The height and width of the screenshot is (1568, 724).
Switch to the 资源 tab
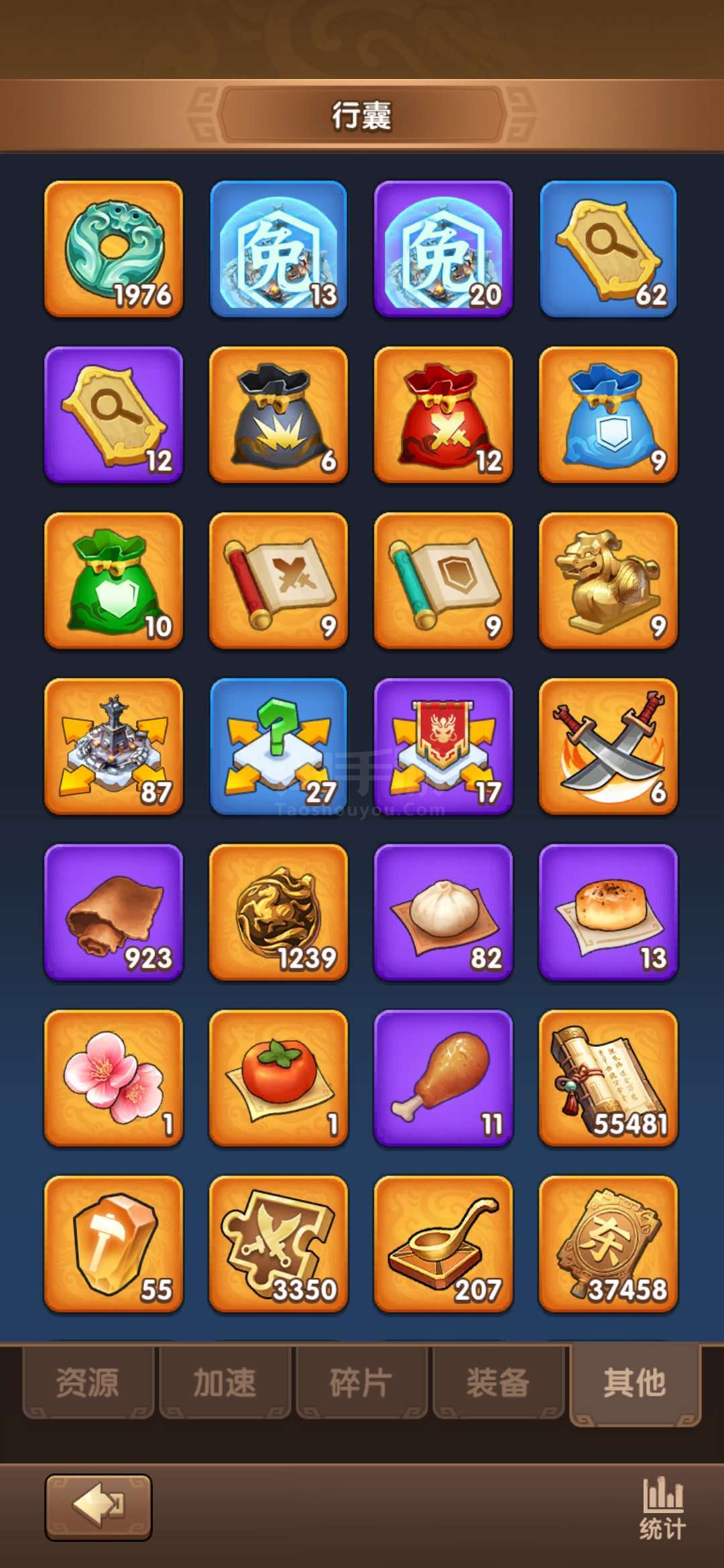click(x=88, y=1382)
